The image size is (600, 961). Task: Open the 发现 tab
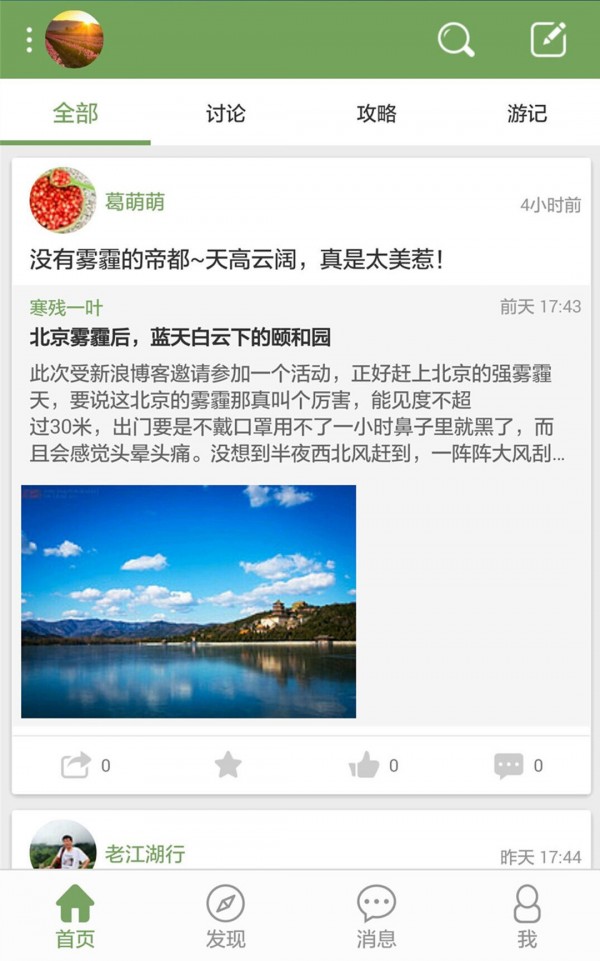click(x=225, y=916)
